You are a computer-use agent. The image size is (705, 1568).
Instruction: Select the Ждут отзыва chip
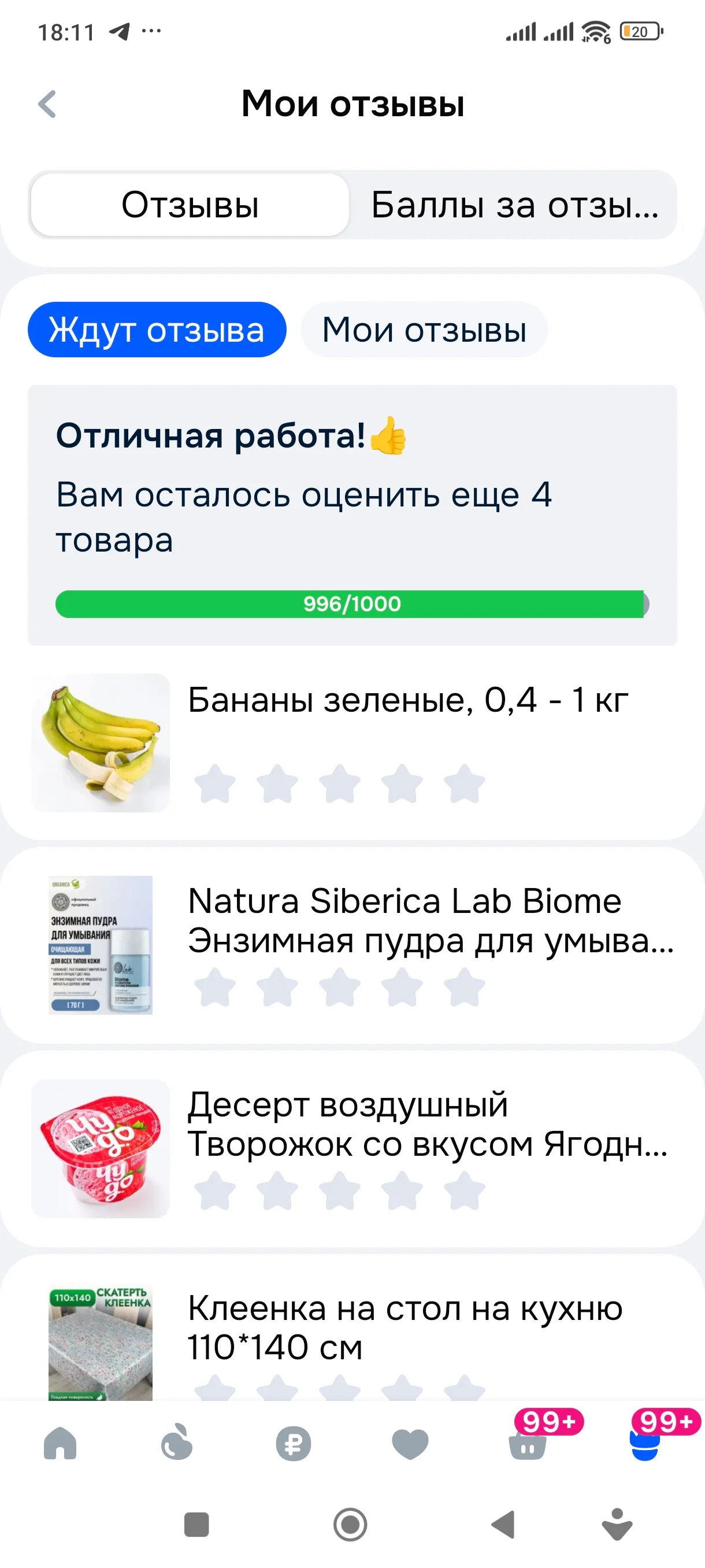click(x=157, y=330)
